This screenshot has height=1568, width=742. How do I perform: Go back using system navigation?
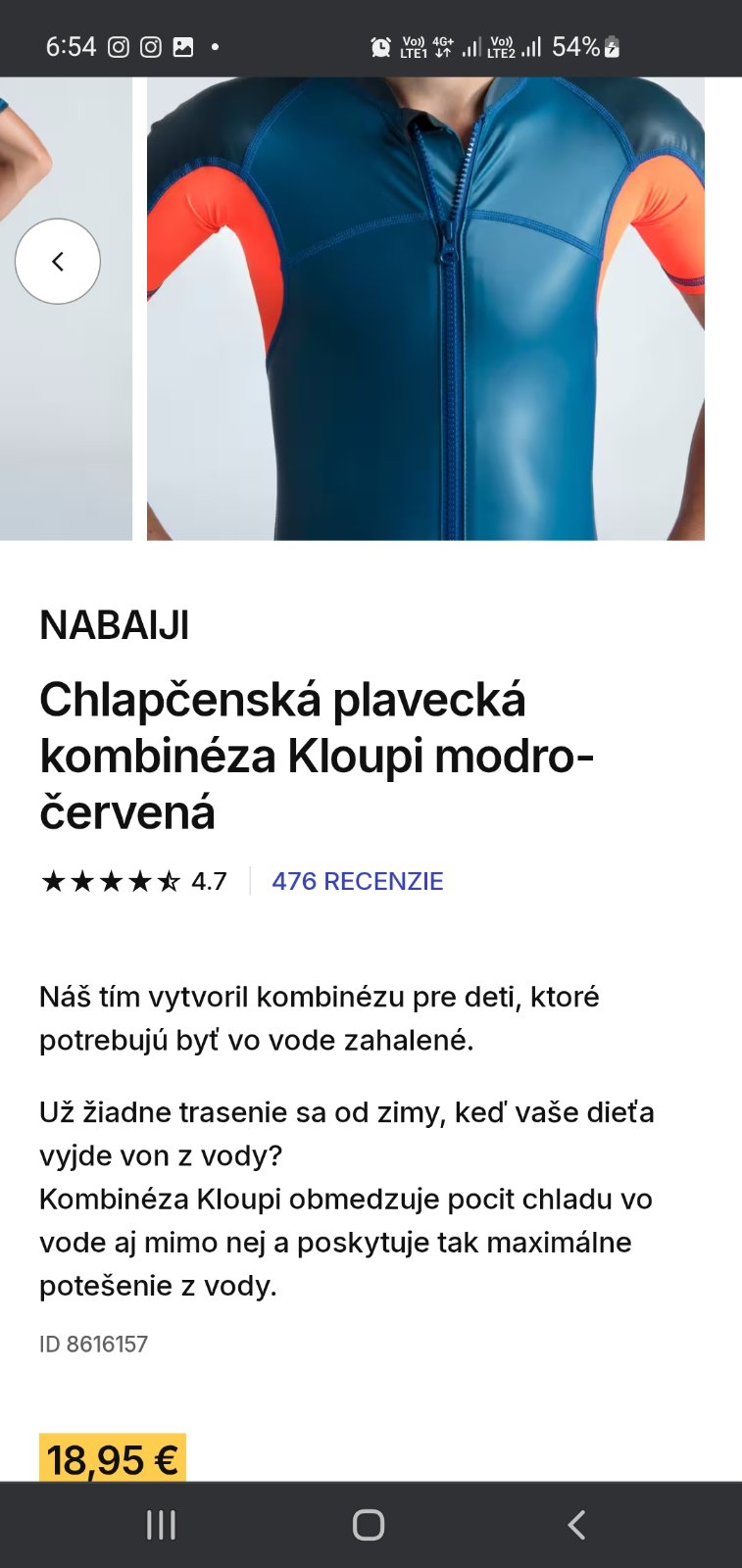tap(576, 1525)
